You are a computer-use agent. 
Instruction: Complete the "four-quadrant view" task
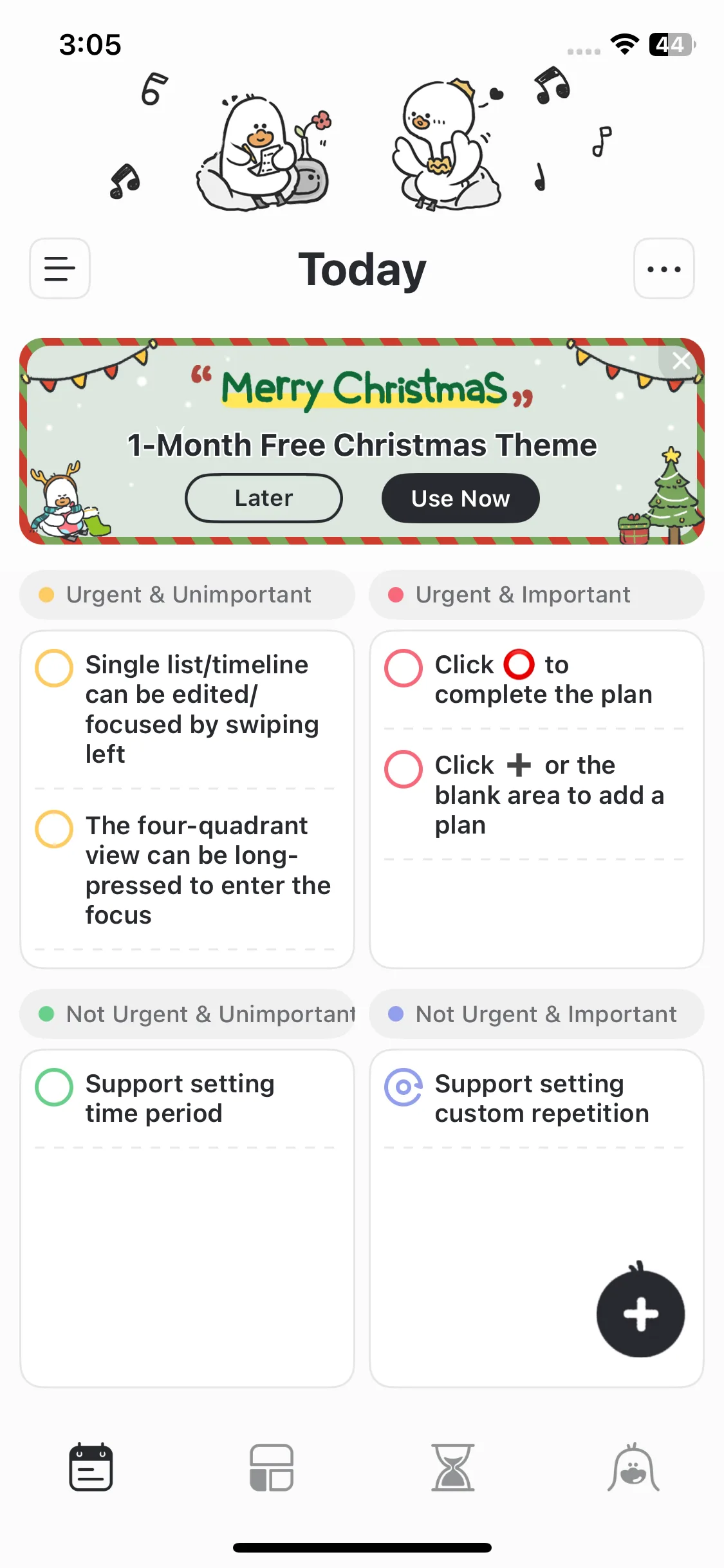pos(54,828)
